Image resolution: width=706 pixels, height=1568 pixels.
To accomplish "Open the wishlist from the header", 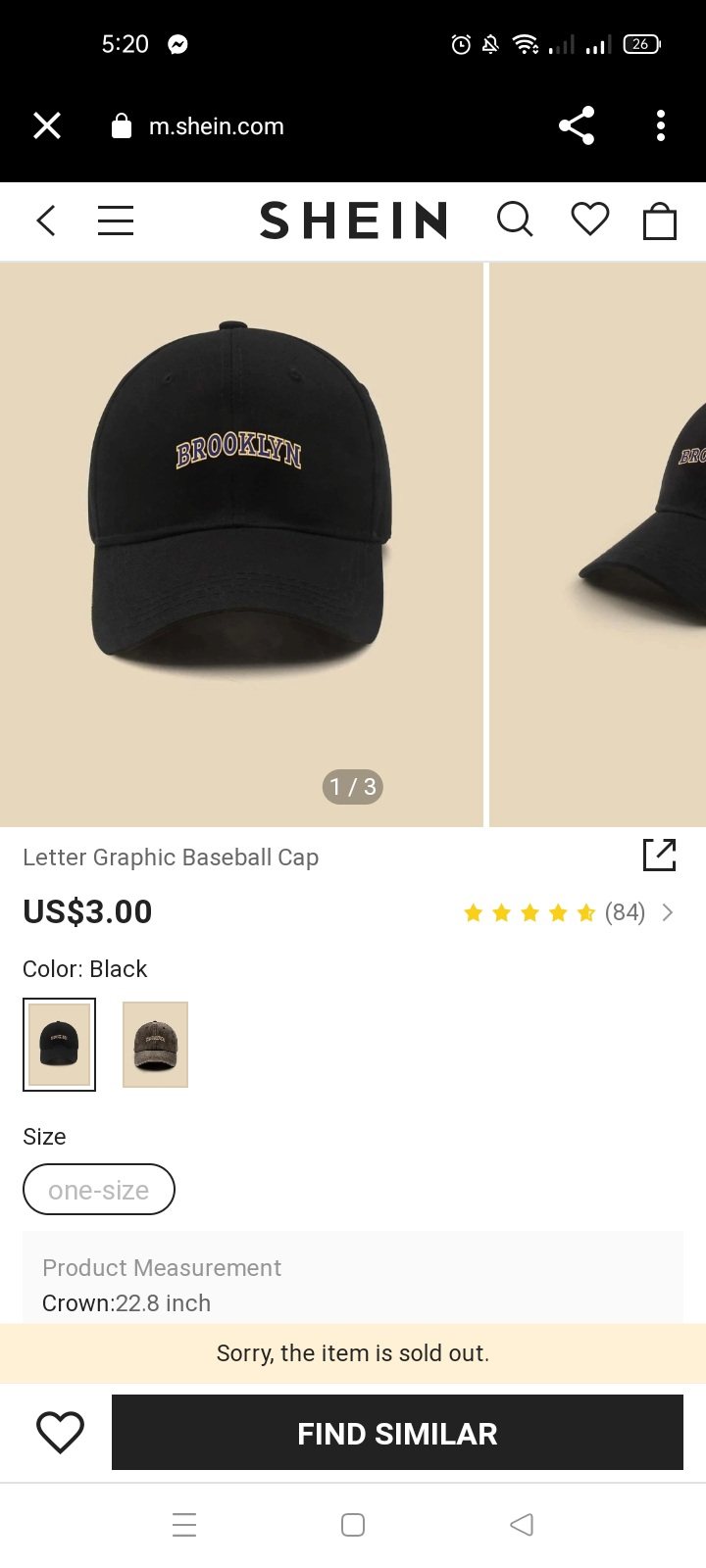I will 589,220.
